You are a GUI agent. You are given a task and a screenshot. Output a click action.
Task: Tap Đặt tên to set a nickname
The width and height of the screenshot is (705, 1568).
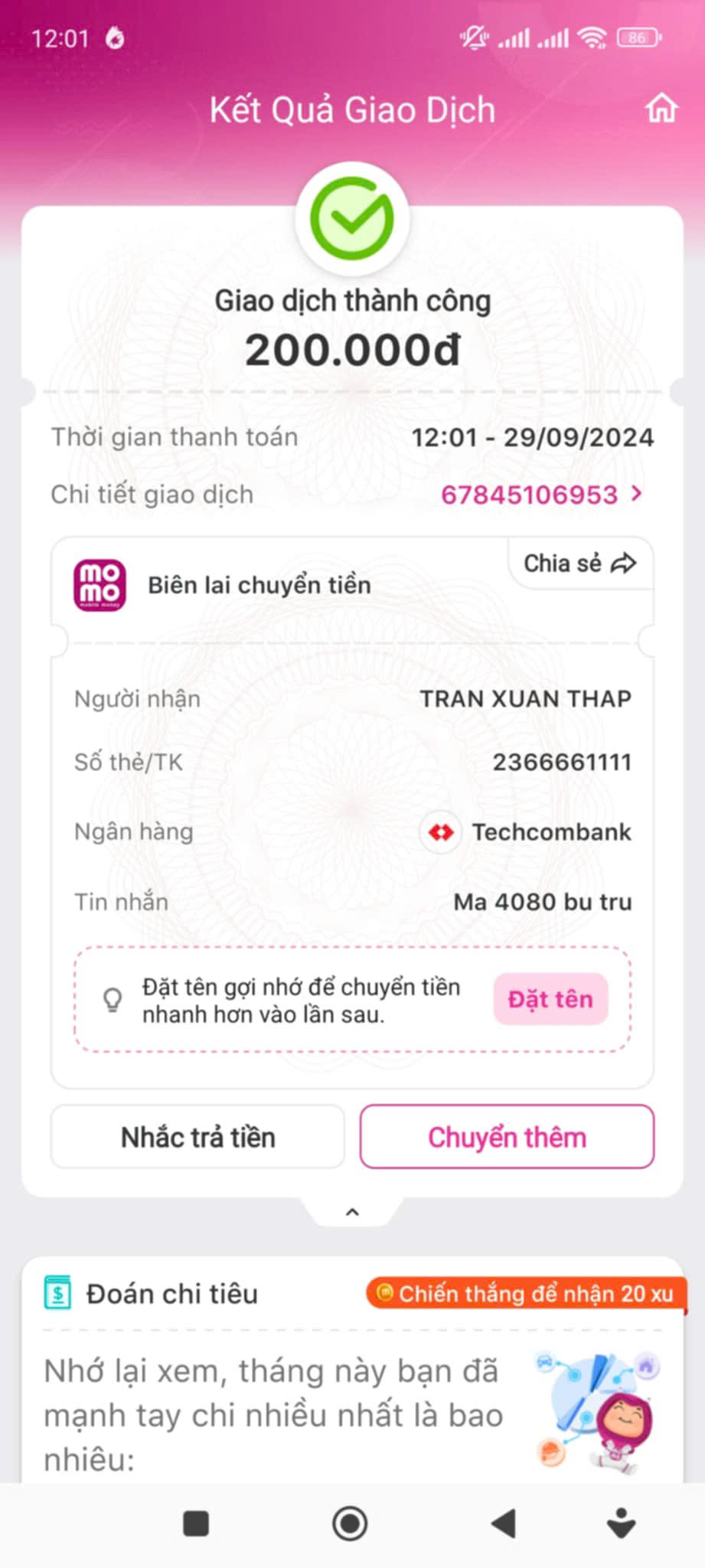coord(550,999)
